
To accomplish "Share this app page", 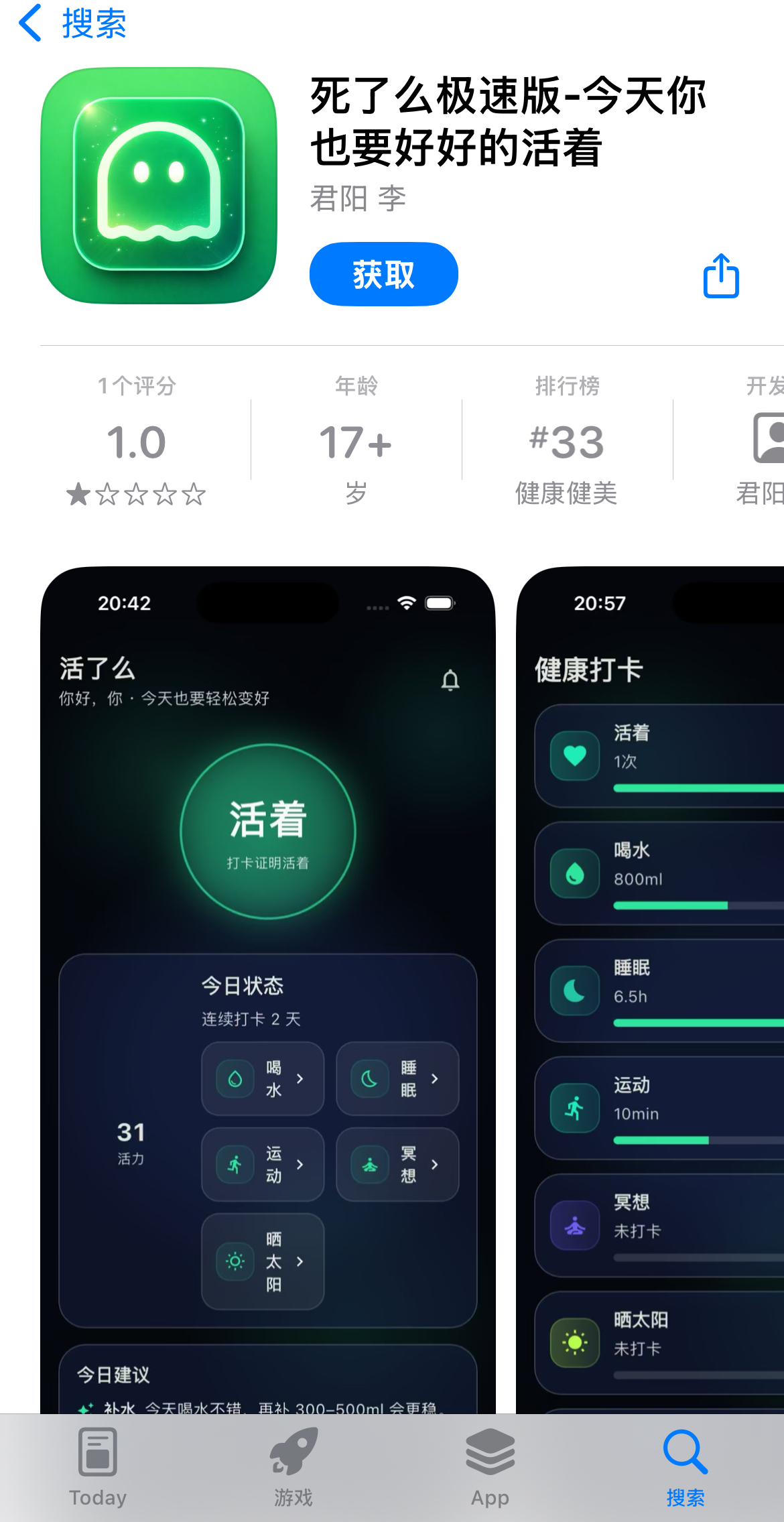I will tap(721, 275).
